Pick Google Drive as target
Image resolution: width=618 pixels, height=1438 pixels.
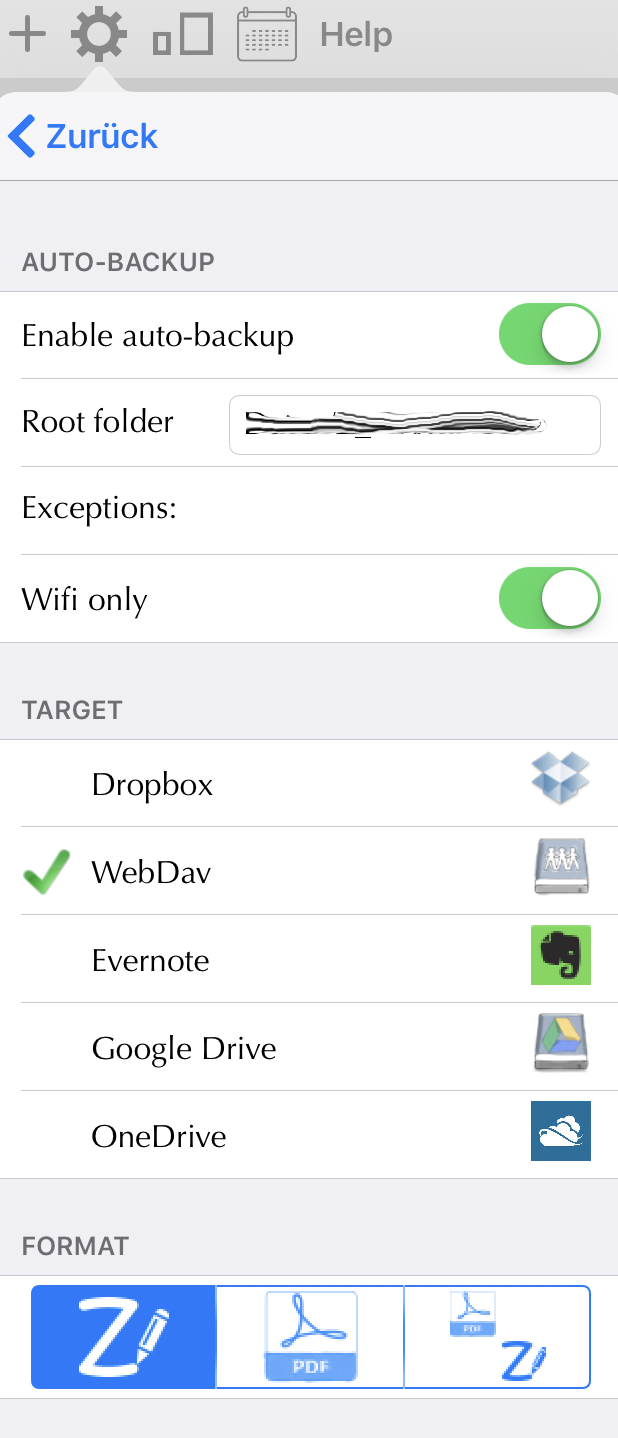[x=309, y=1048]
